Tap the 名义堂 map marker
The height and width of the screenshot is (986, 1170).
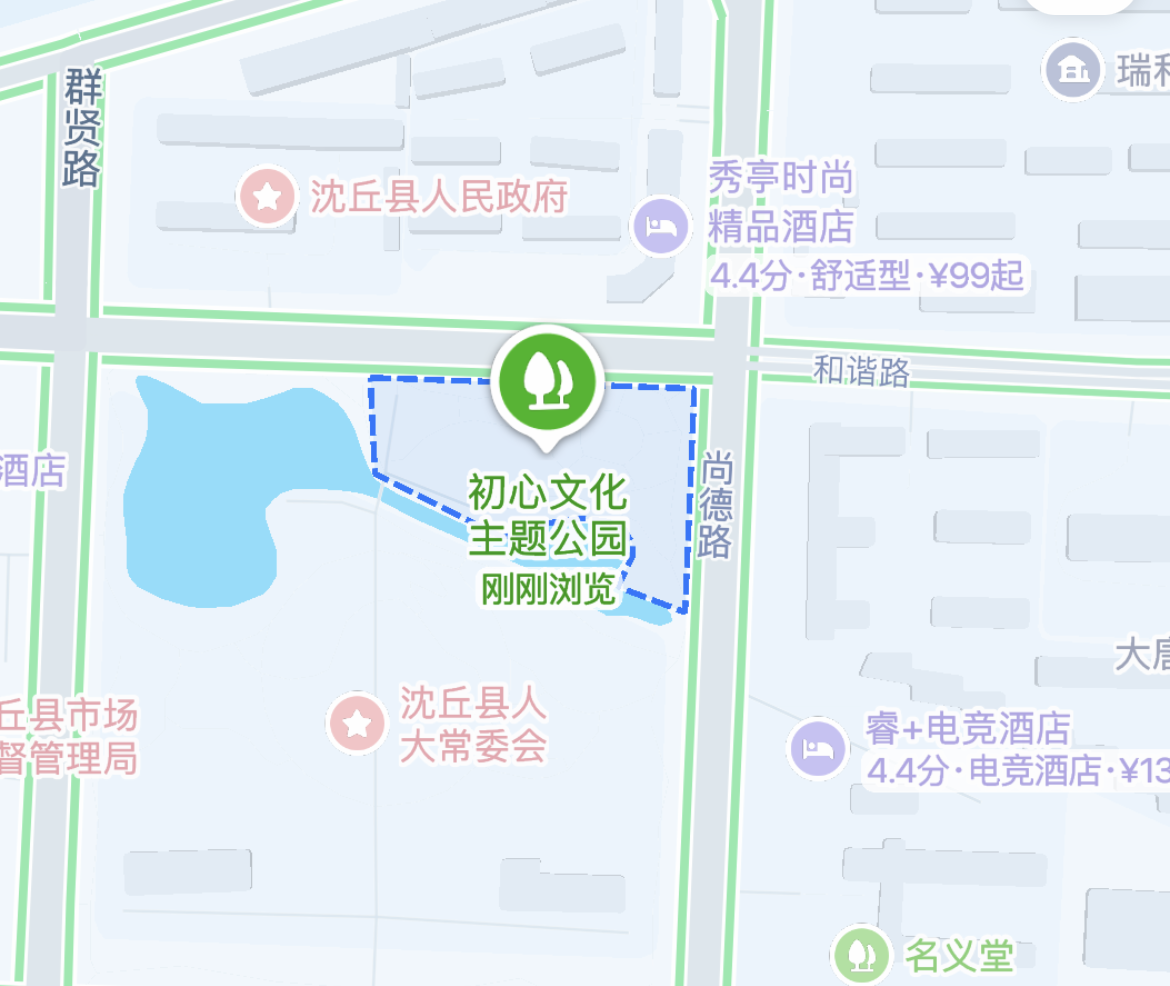[861, 954]
